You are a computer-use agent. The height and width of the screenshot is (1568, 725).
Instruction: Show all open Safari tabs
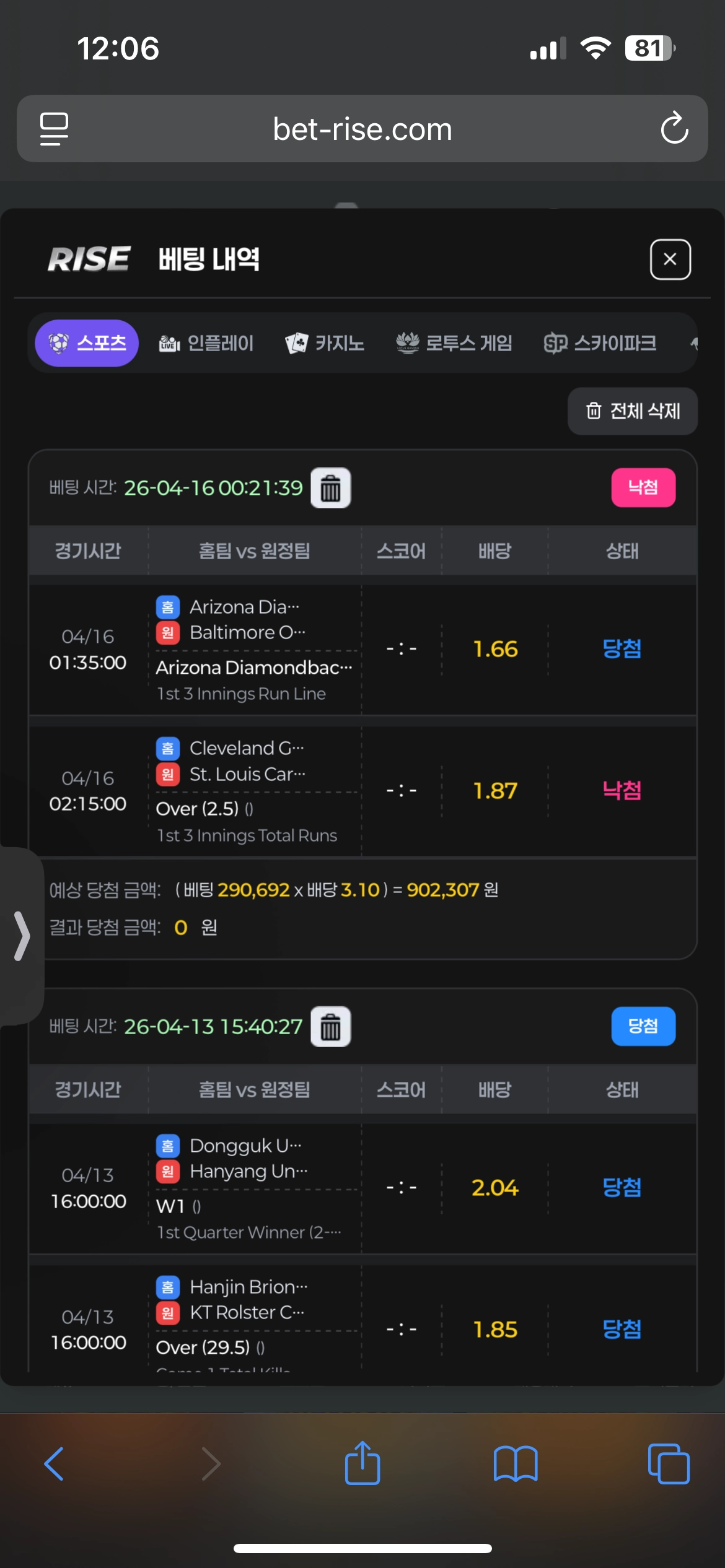pyautogui.click(x=669, y=1464)
